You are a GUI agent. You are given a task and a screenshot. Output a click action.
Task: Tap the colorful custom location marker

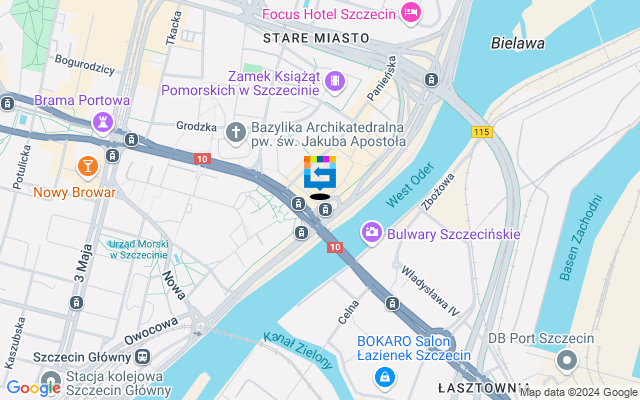(320, 173)
